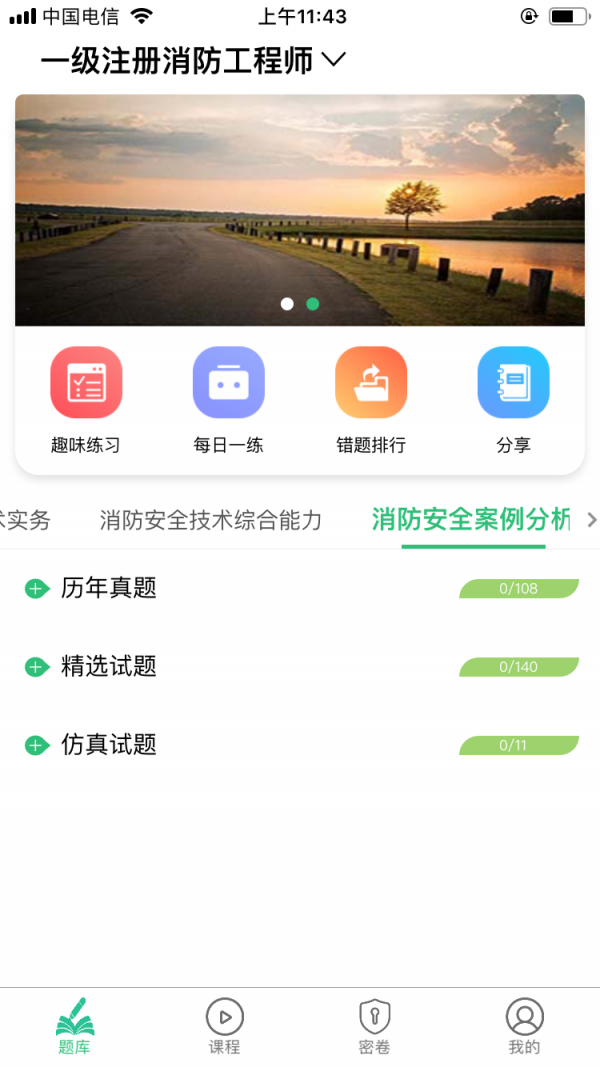Open 趣味练习 practice

point(86,400)
